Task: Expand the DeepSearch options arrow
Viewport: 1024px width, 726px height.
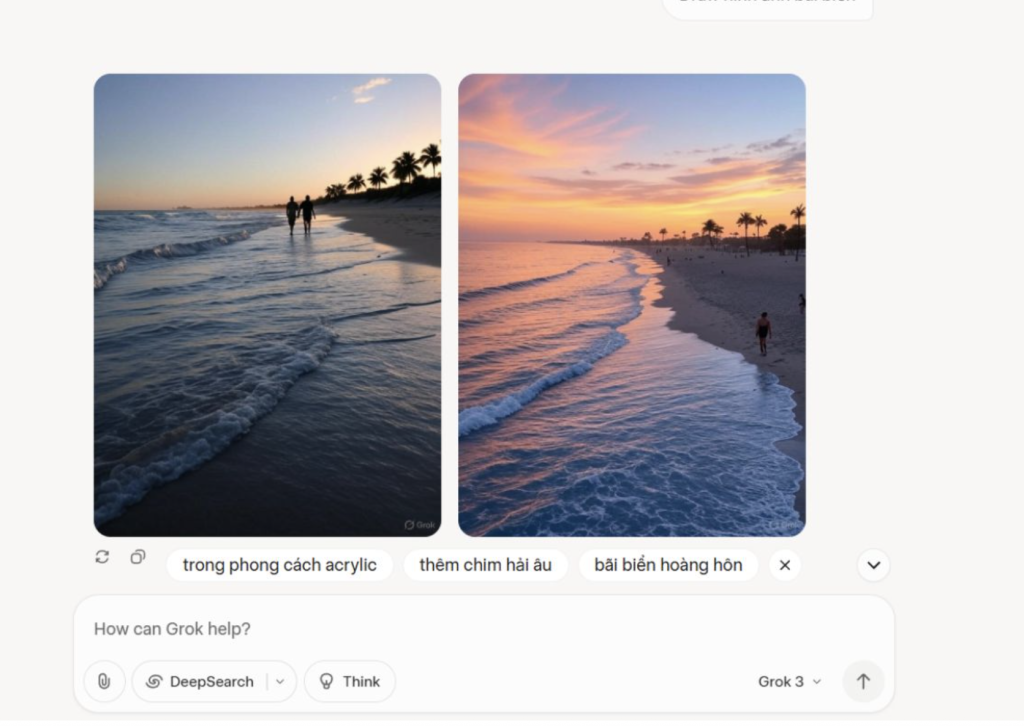Action: click(280, 681)
